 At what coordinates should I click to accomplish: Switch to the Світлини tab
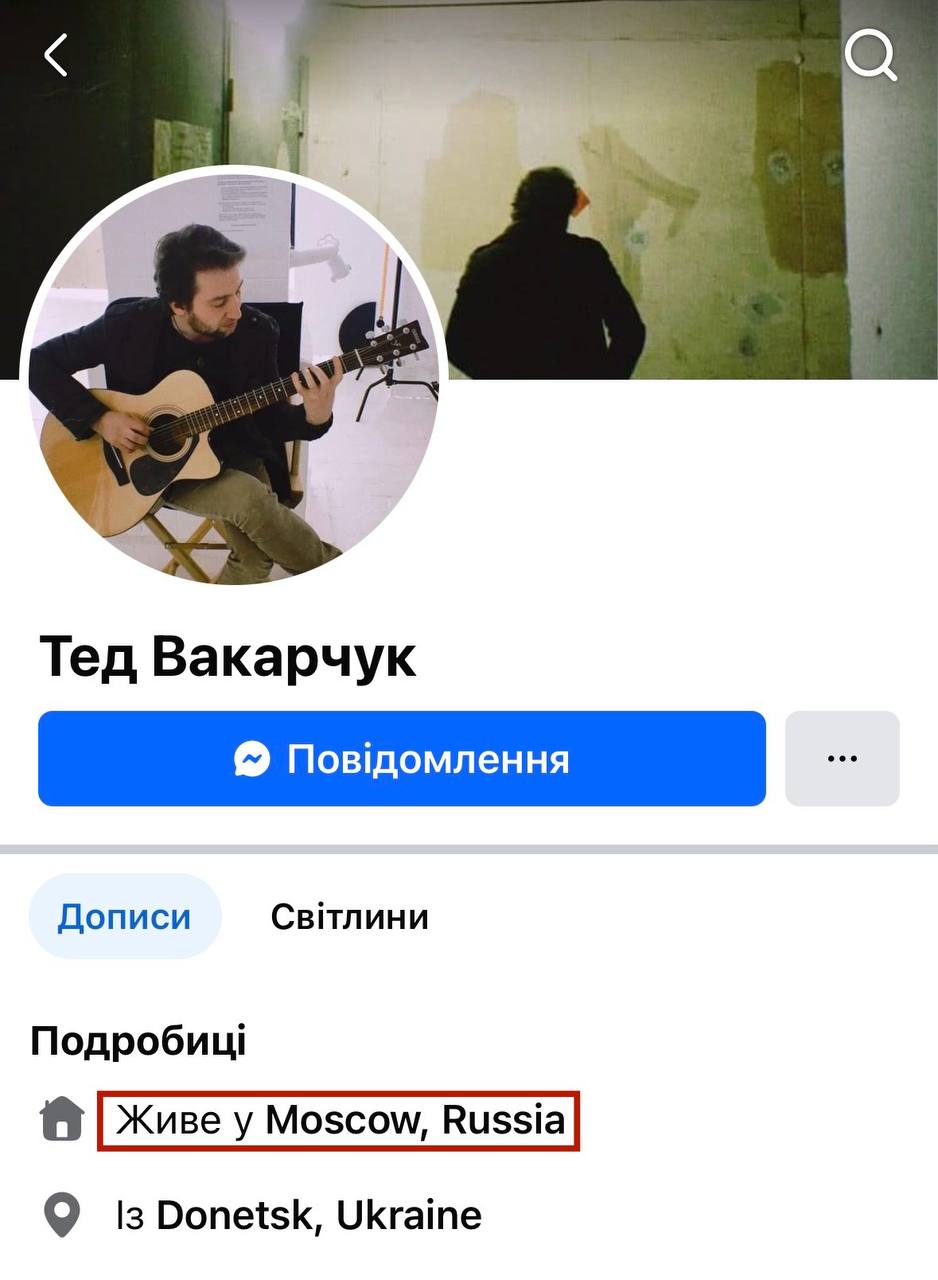[349, 916]
